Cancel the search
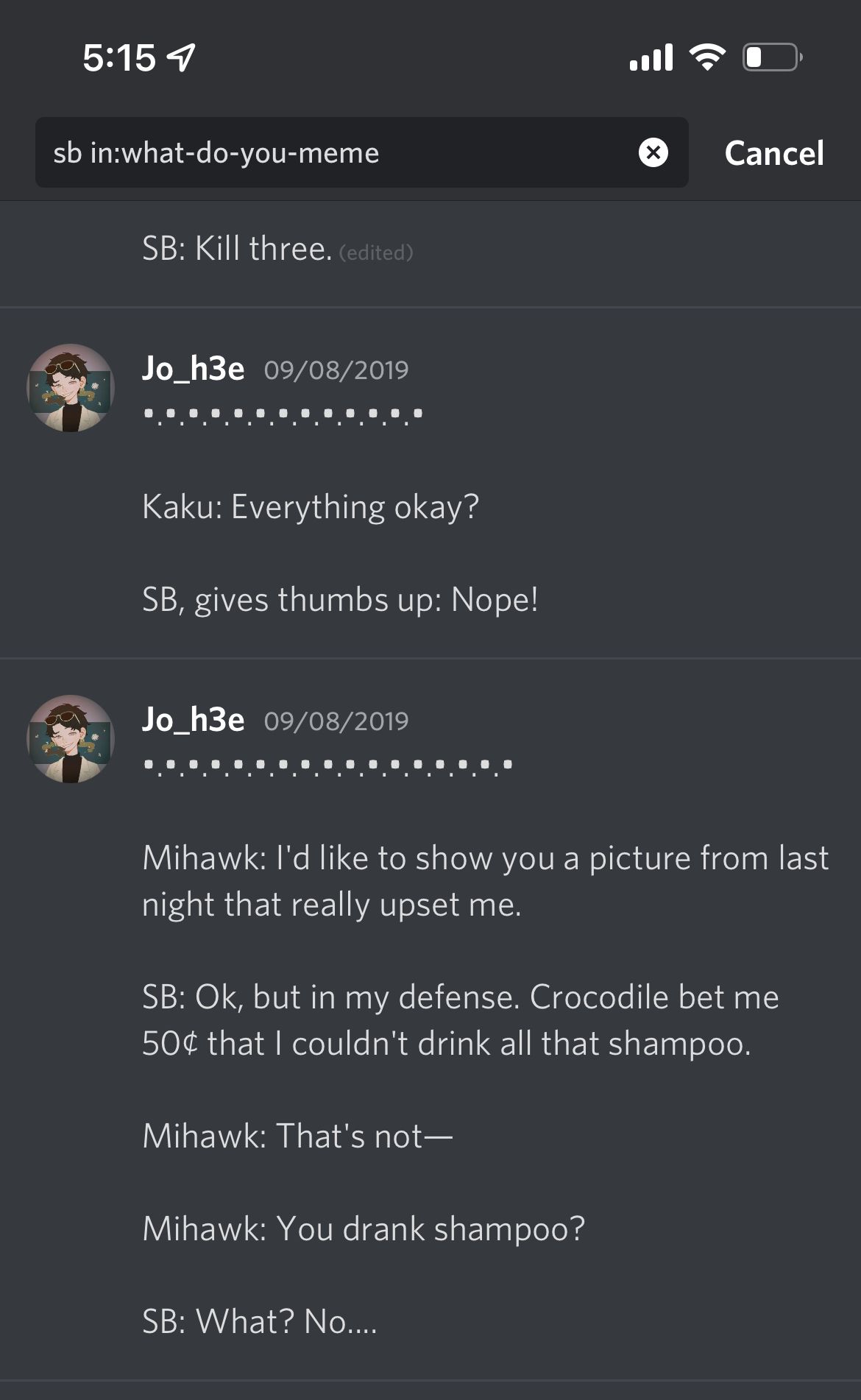 point(773,153)
